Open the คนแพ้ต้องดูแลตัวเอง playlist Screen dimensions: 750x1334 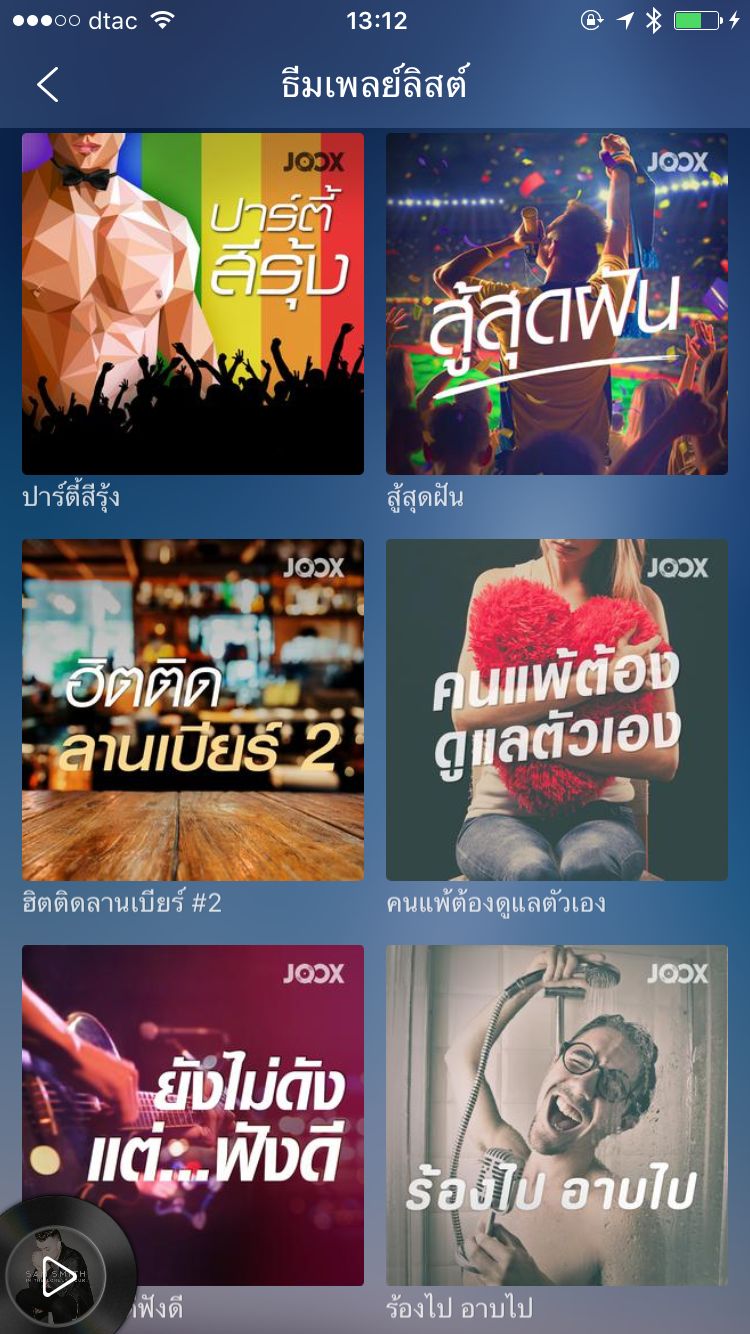coord(557,710)
